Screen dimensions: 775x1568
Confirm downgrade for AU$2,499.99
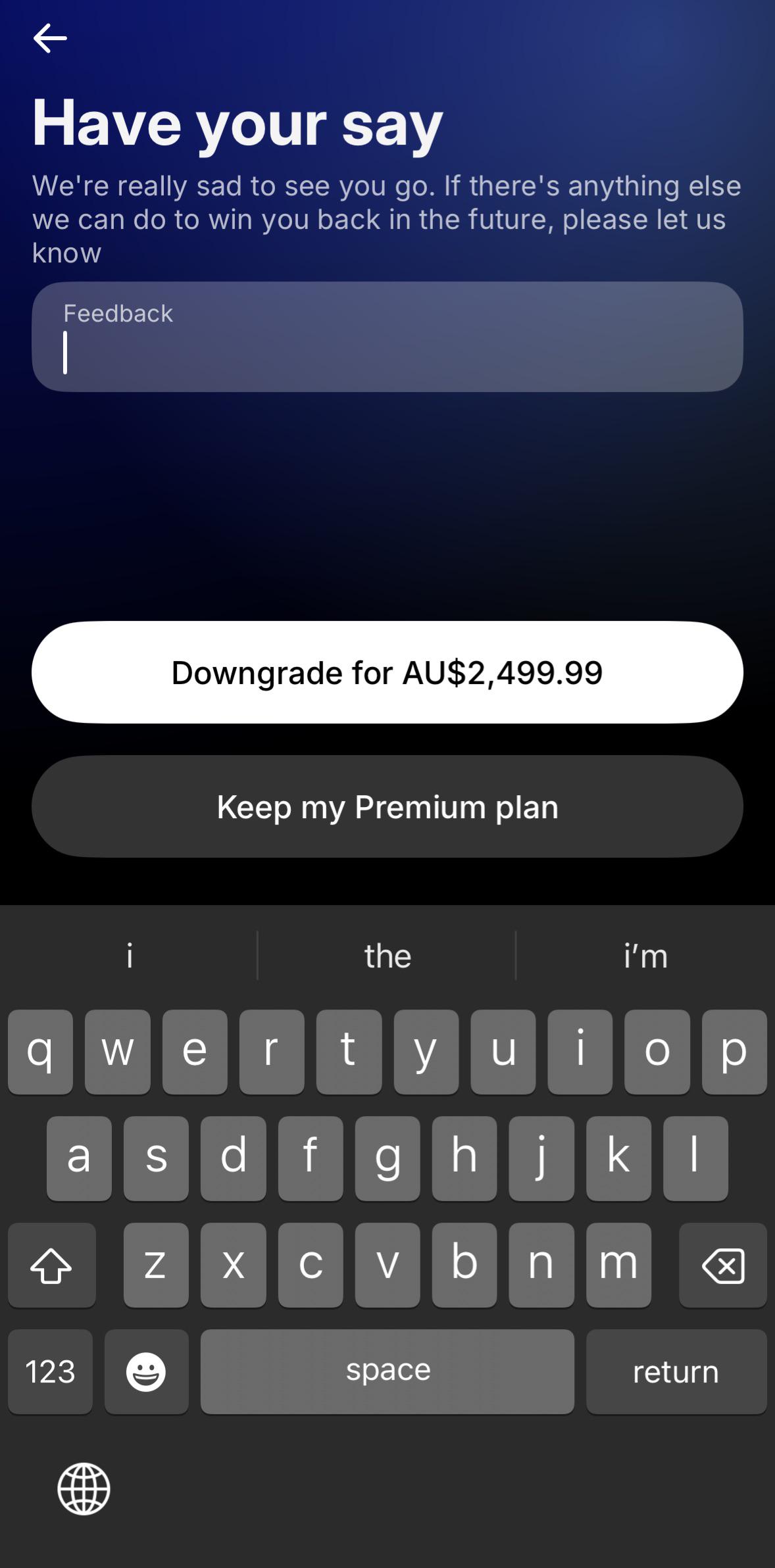387,672
